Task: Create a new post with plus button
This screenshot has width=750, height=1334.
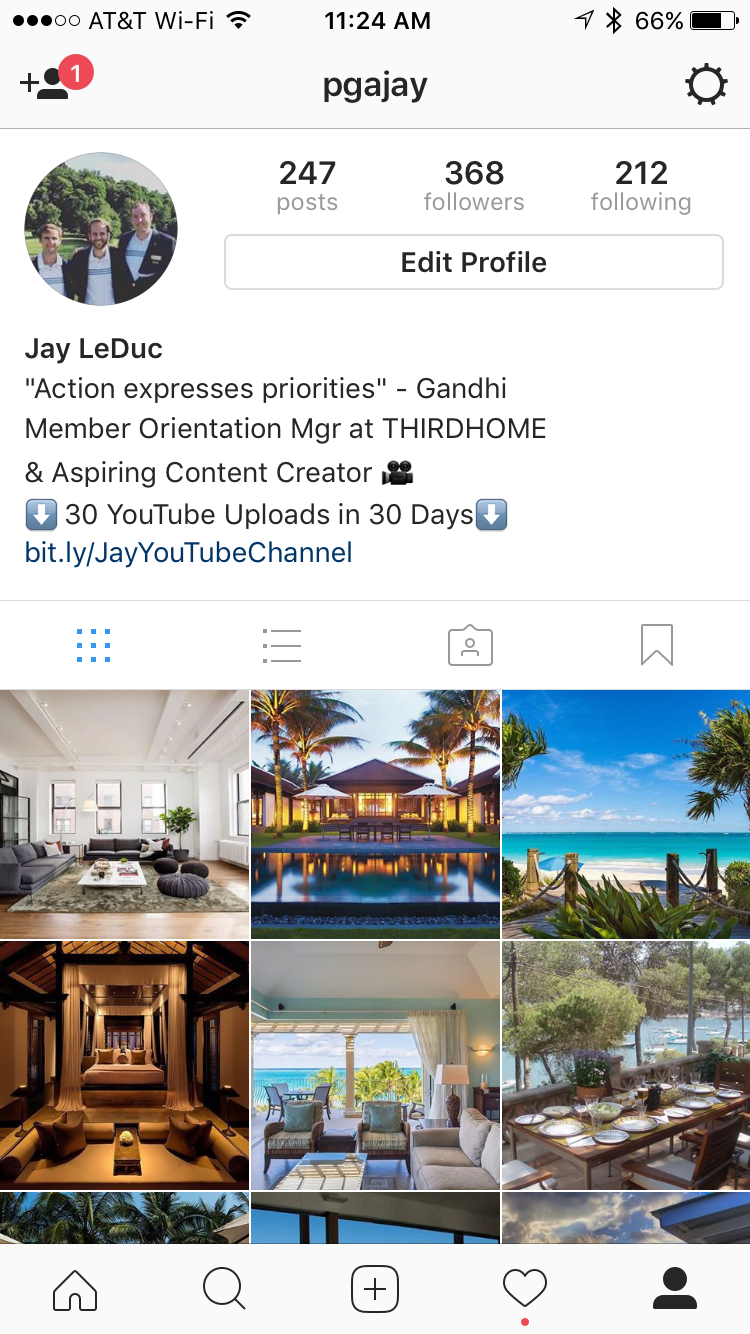Action: 375,1289
